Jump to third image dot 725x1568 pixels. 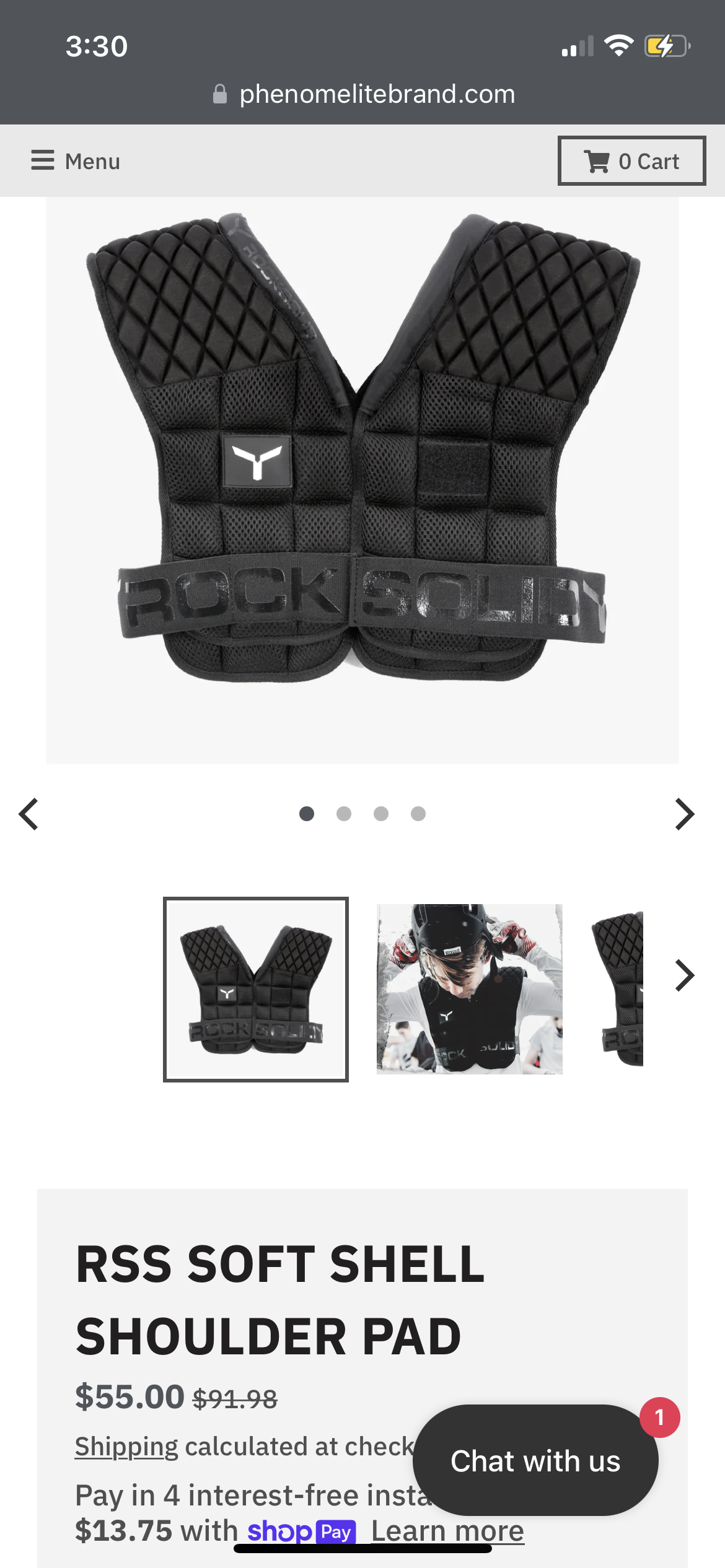(x=381, y=814)
